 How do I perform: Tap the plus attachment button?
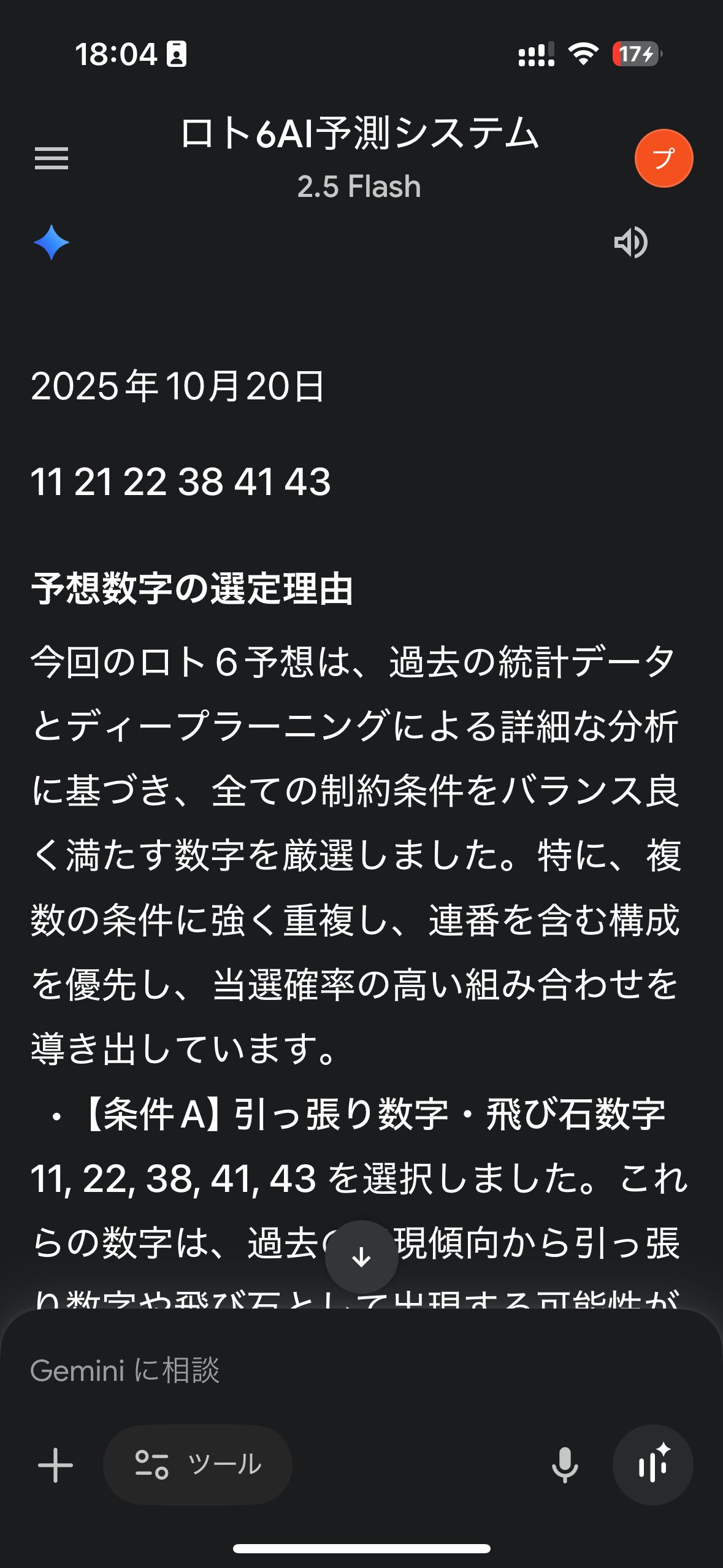click(55, 1465)
